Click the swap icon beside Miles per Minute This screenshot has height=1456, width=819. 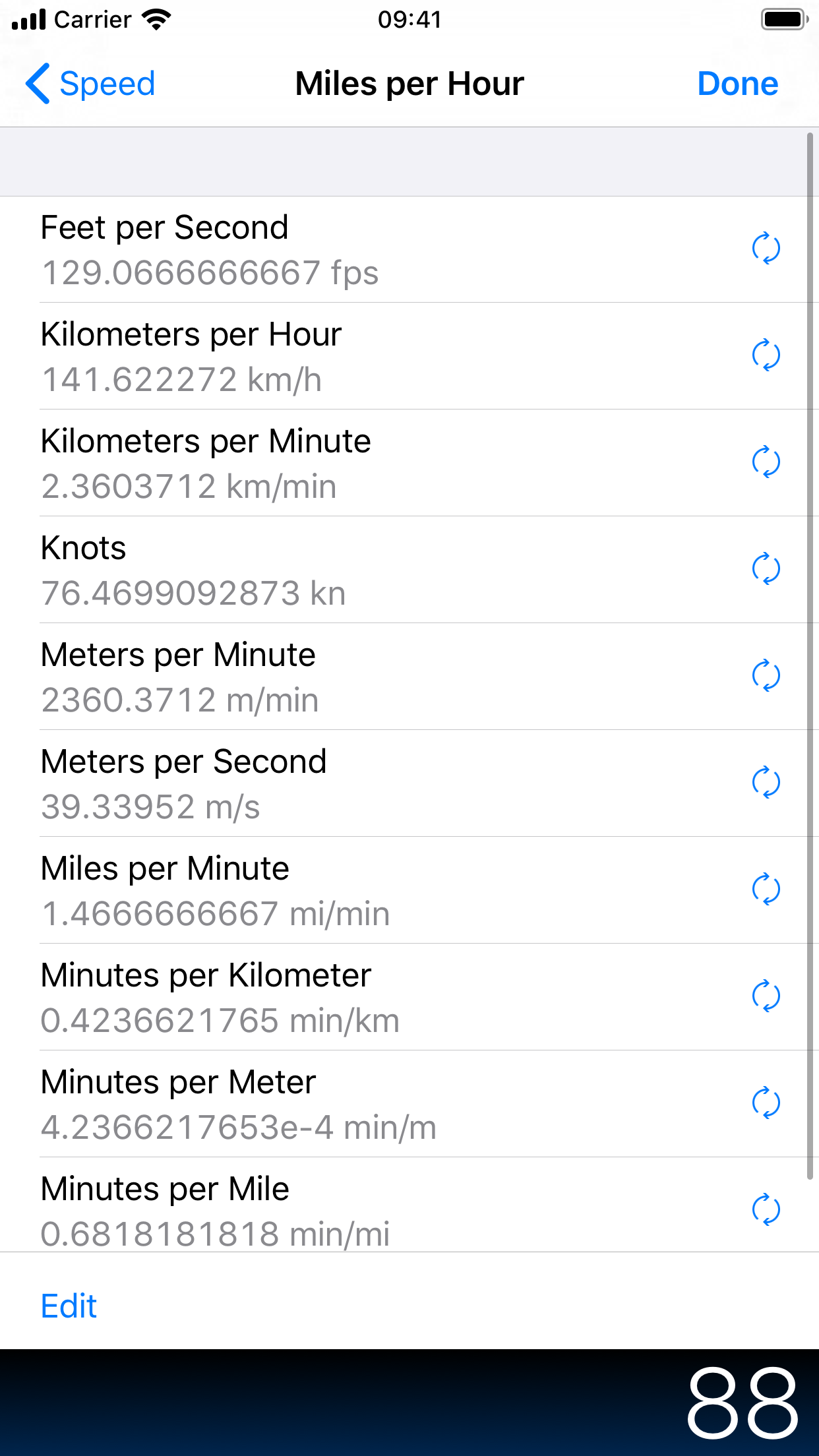(767, 890)
